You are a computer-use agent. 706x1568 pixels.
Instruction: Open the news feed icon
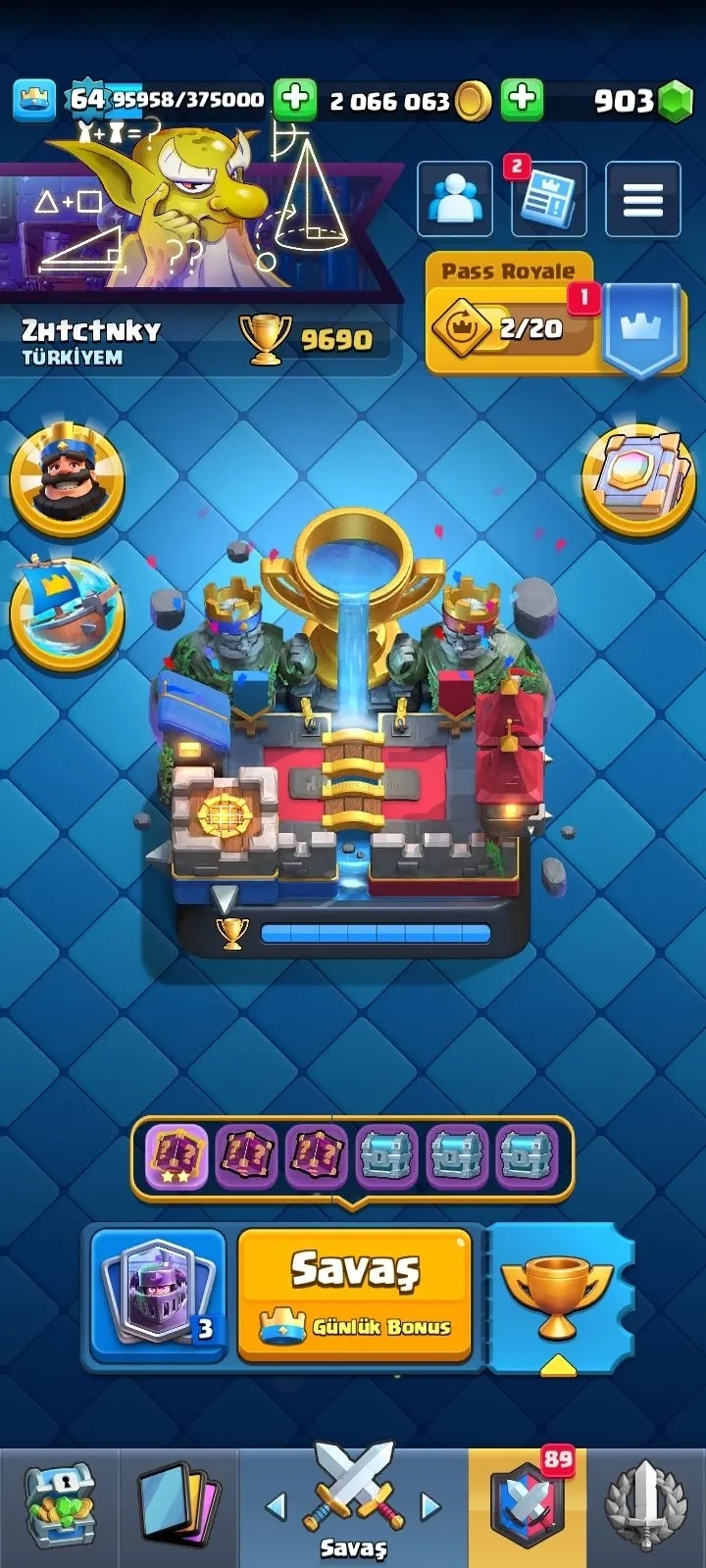[x=548, y=199]
